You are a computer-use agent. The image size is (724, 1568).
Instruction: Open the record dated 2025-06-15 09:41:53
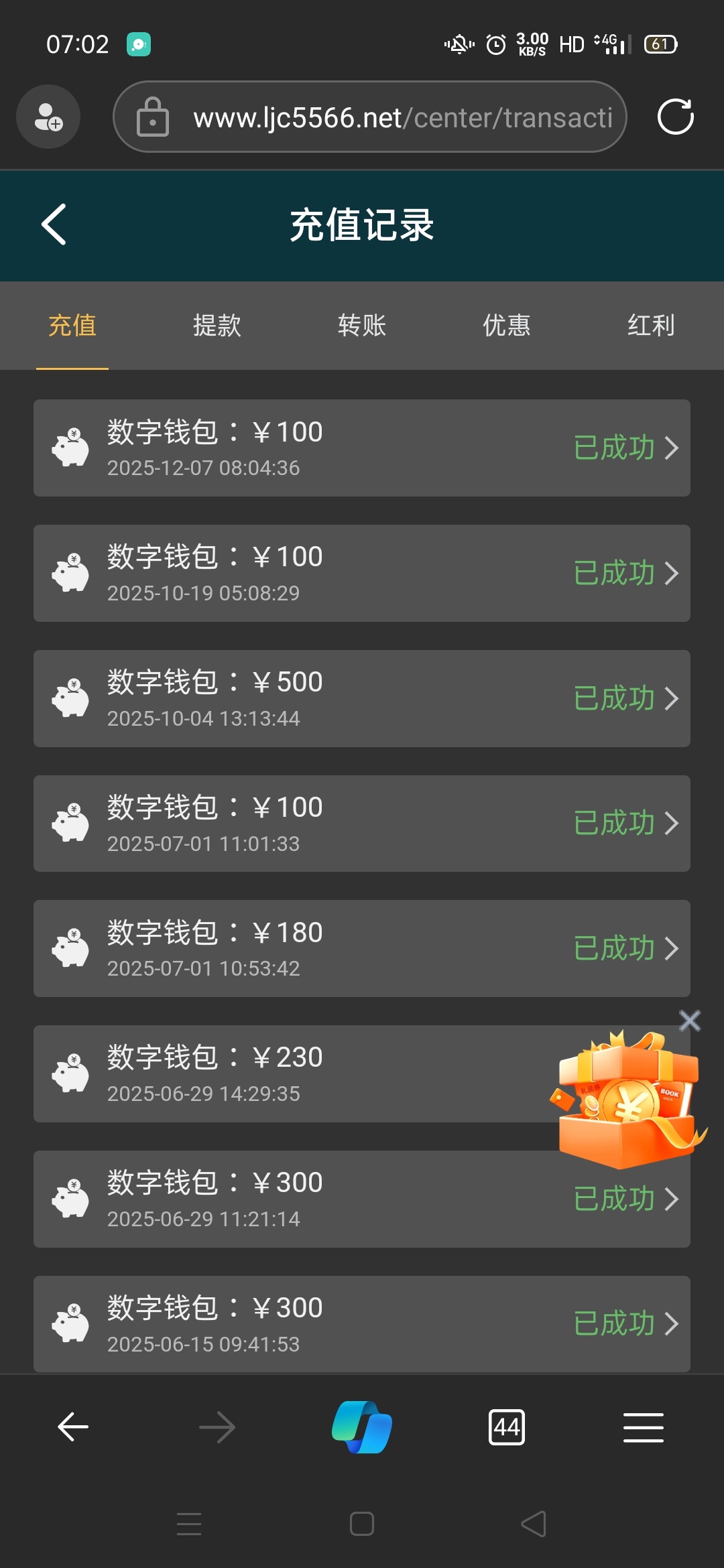click(x=362, y=1324)
